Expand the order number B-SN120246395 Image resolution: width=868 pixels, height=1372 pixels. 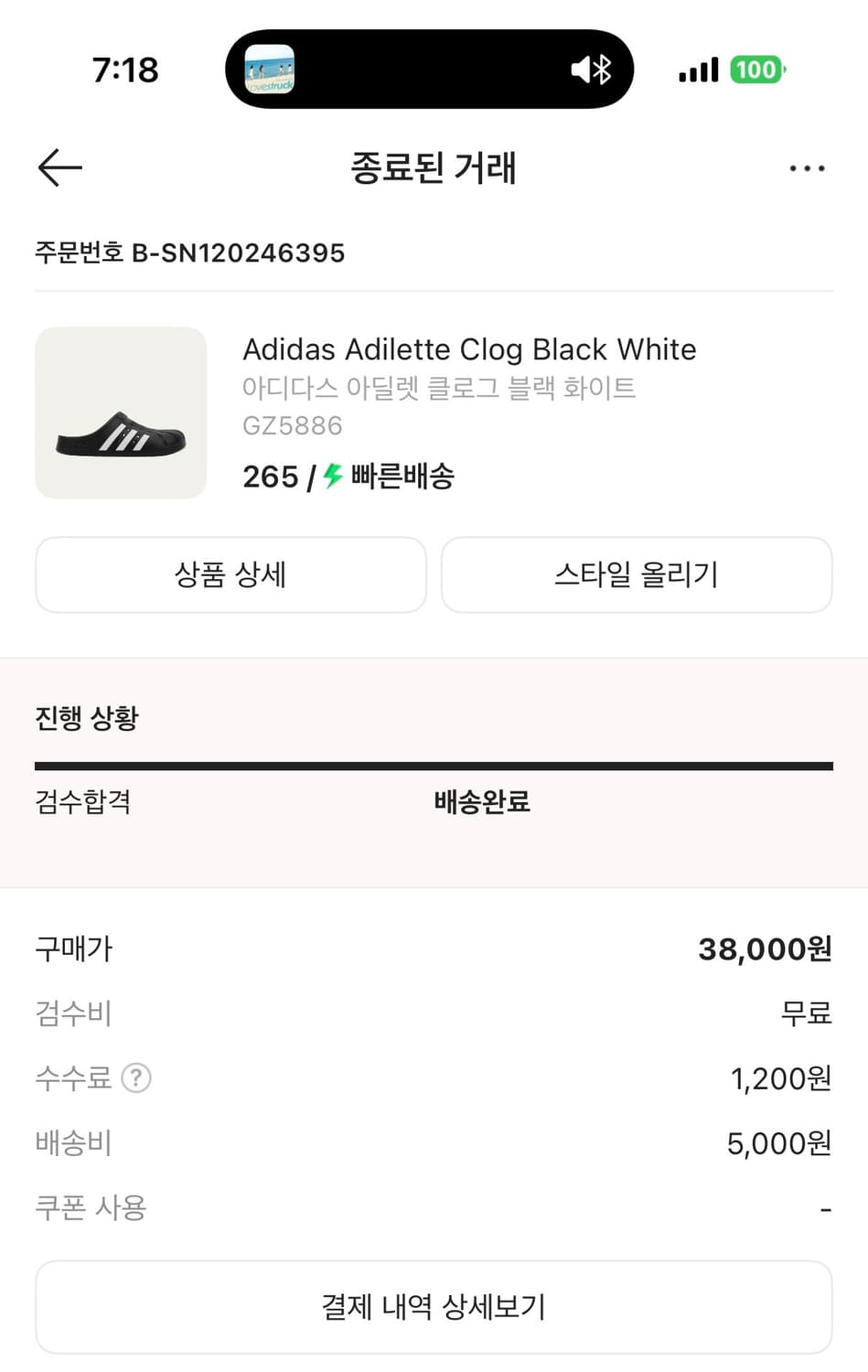tap(189, 253)
